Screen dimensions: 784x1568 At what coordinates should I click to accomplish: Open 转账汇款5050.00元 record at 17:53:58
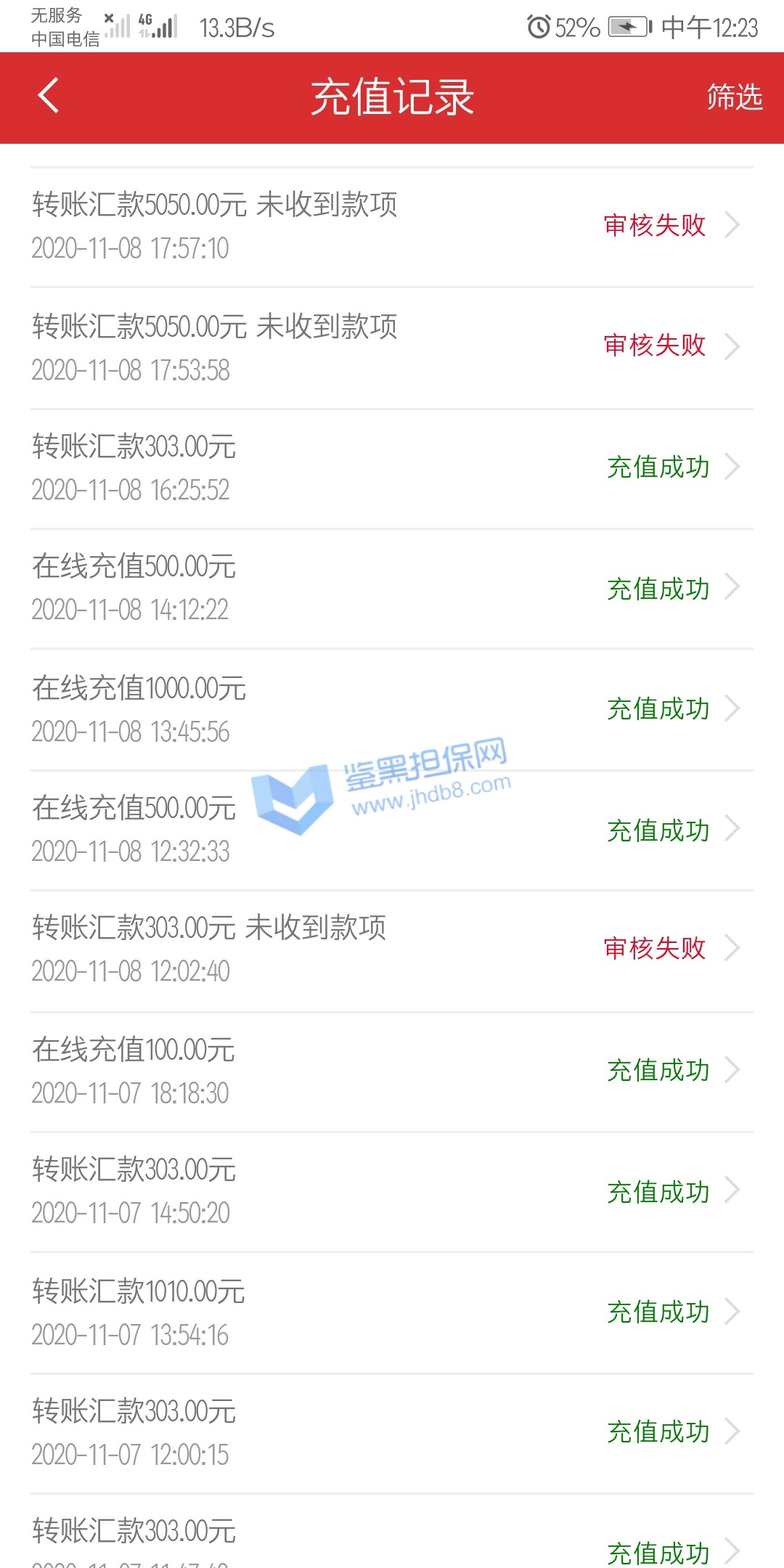tap(392, 347)
